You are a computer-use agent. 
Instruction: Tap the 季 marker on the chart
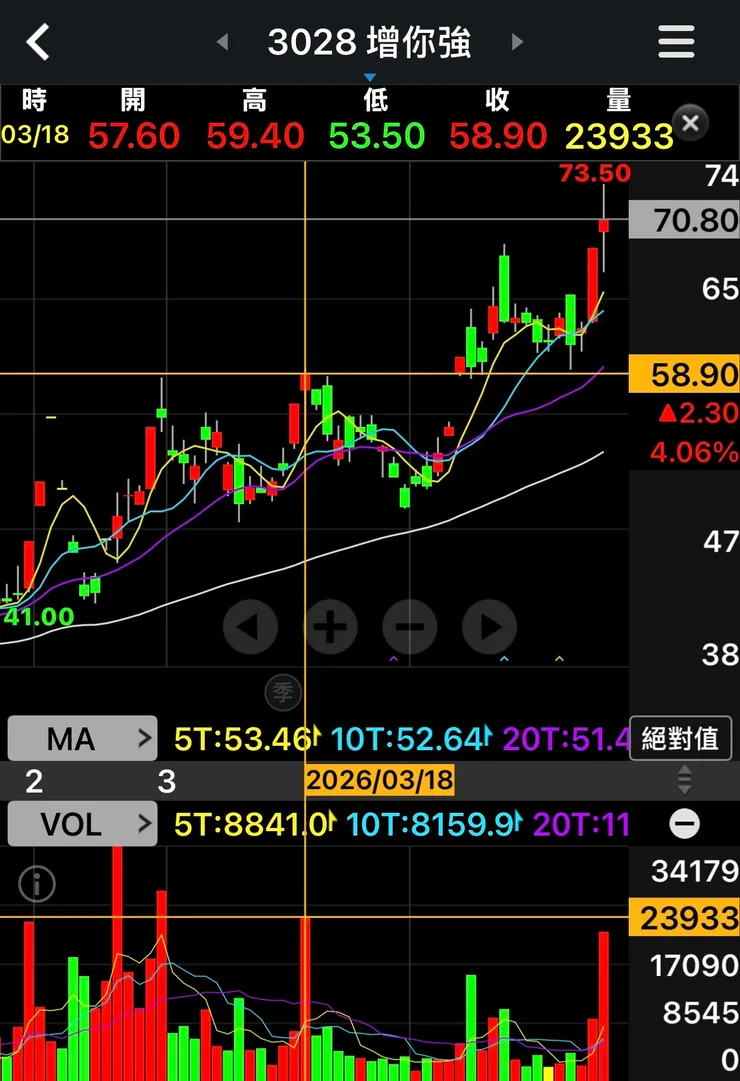(x=282, y=691)
